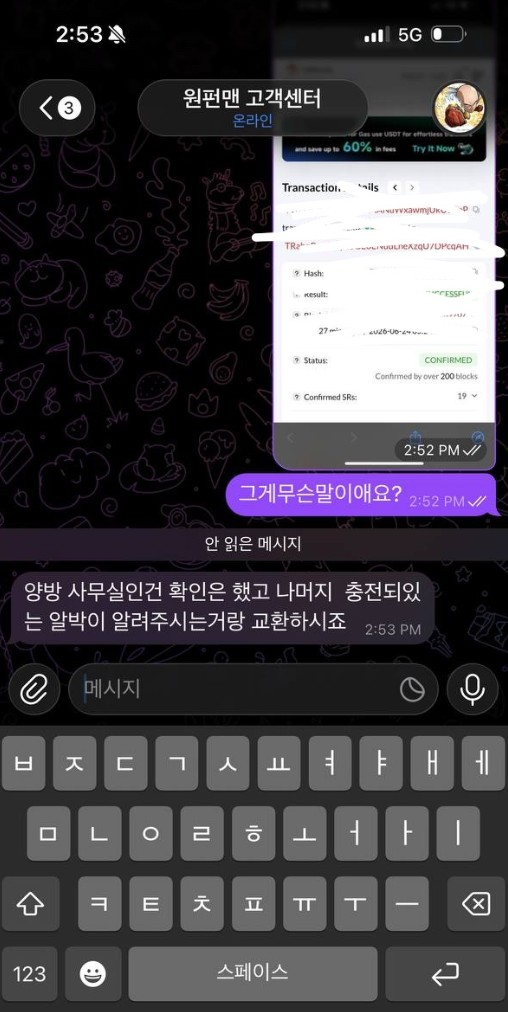This screenshot has height=1012, width=508.
Task: Open the sticker panel icon
Action: [x=412, y=690]
